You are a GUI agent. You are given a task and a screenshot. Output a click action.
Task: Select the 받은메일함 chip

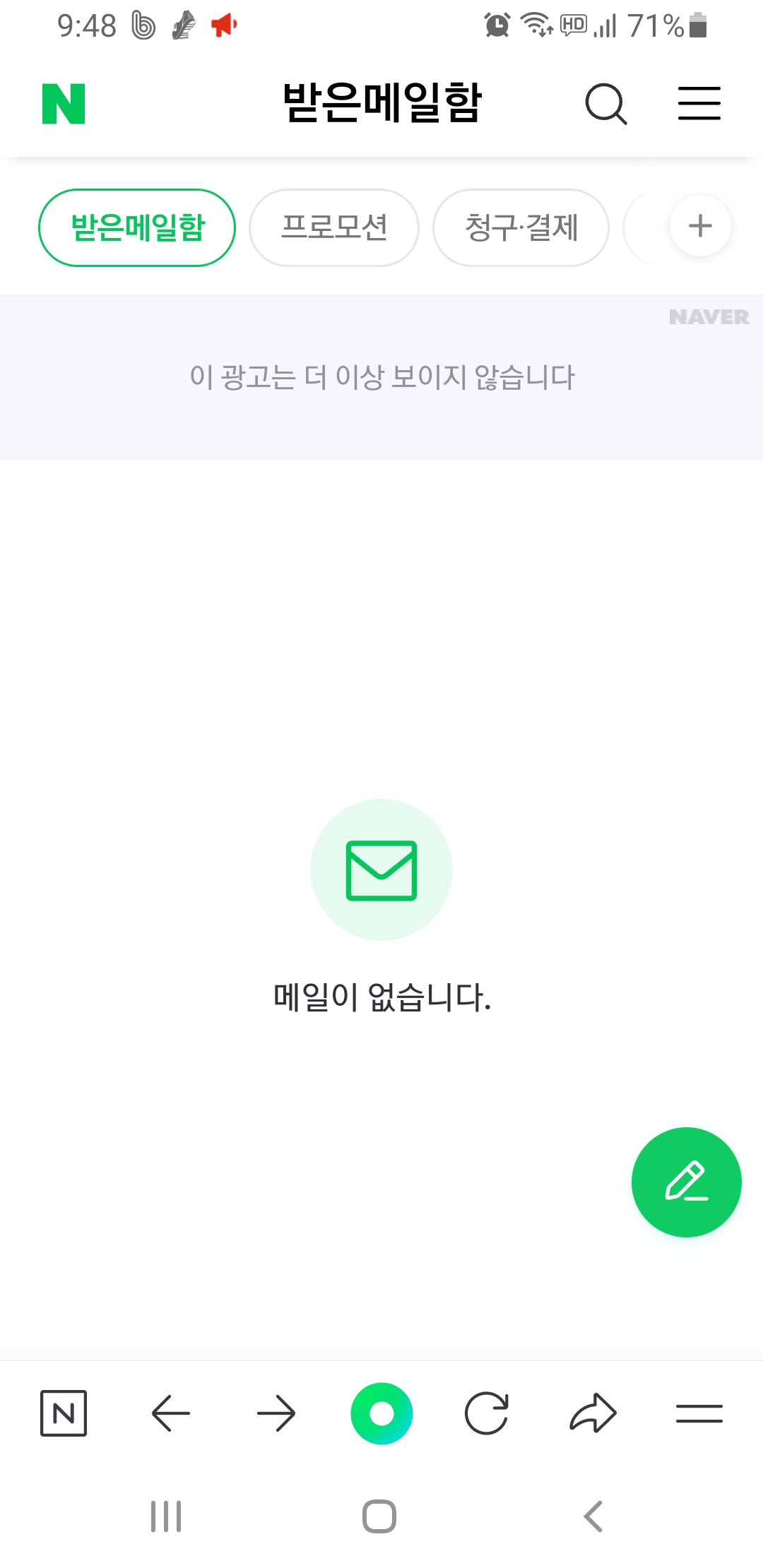[x=137, y=227]
